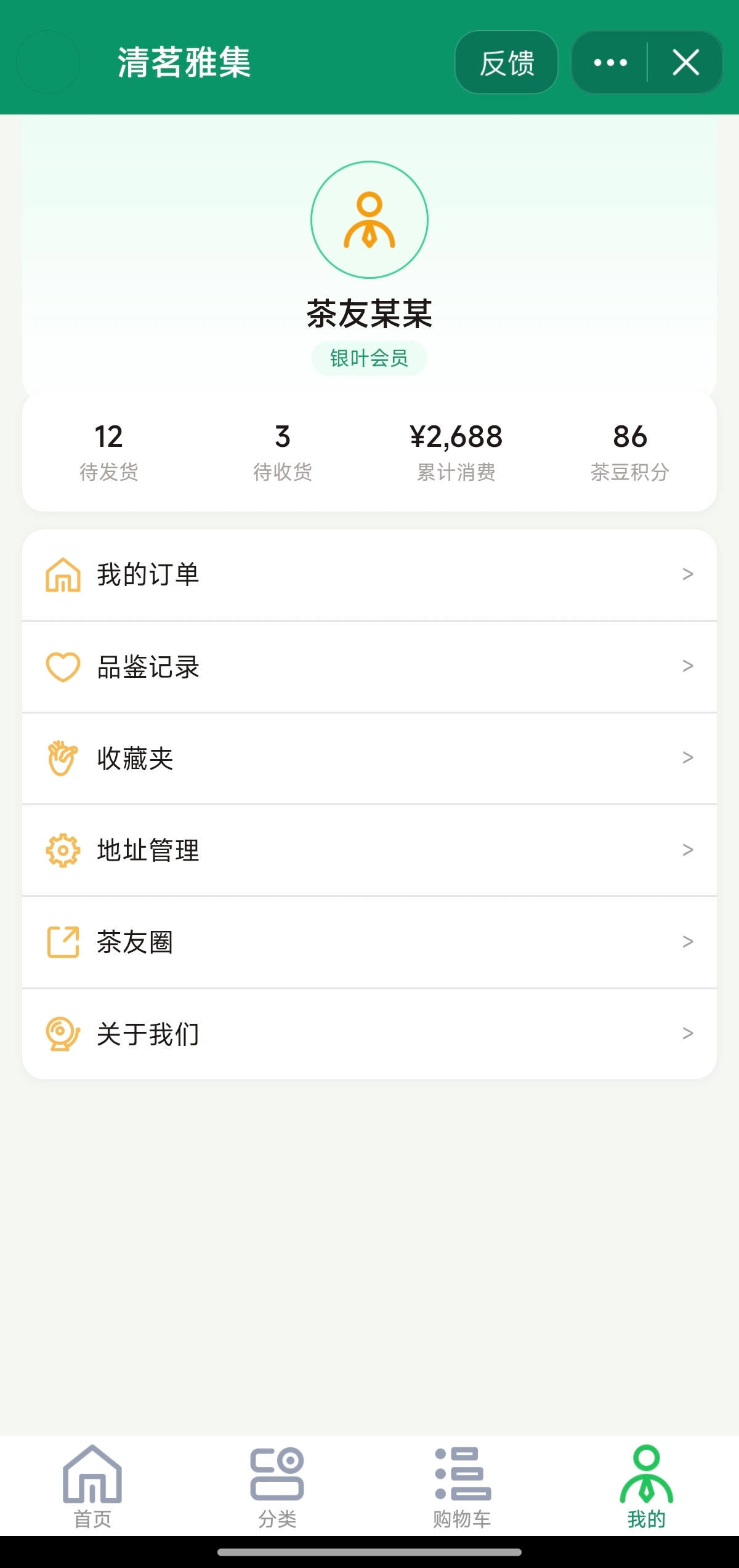
Task: View 待发货 orders
Action: (x=109, y=452)
